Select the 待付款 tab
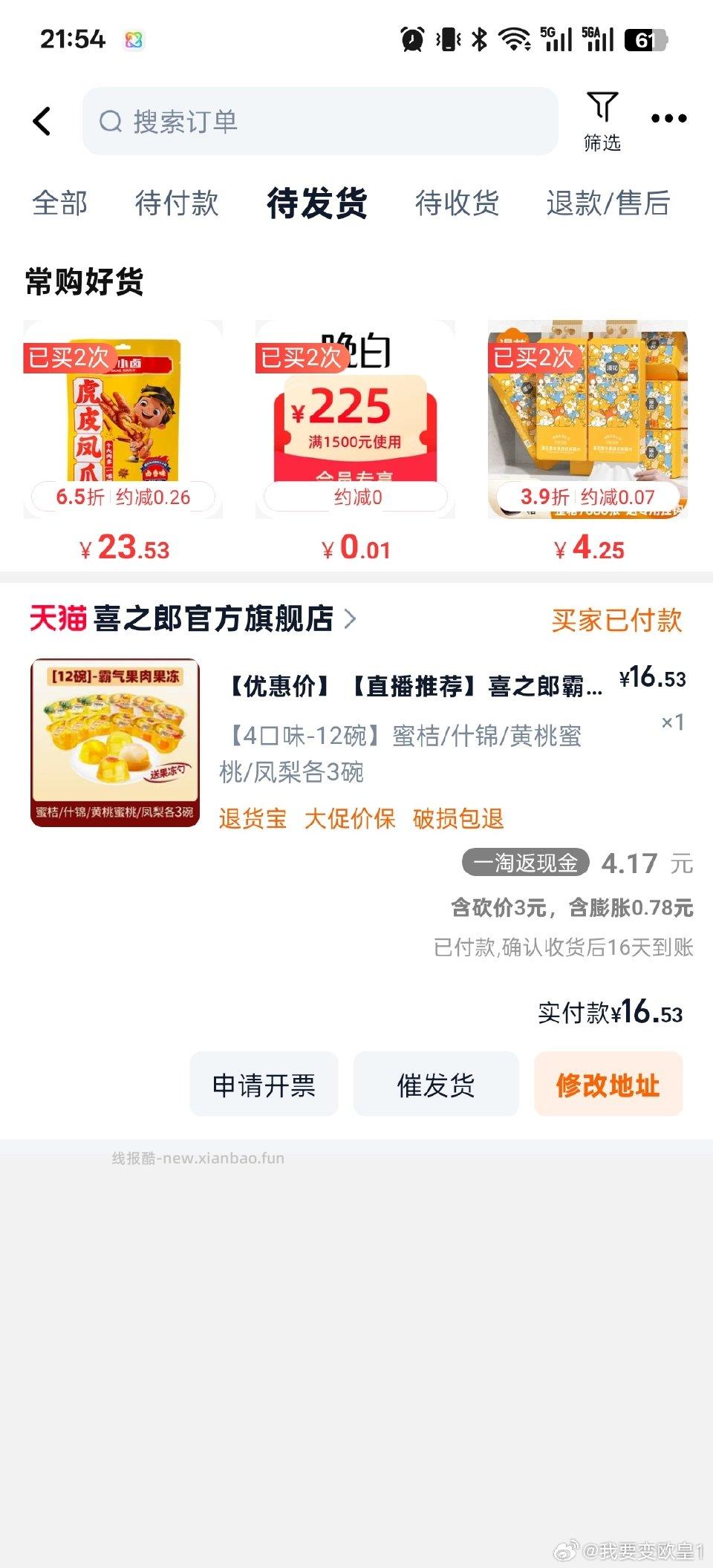Screen dimensions: 713x1568 177,205
